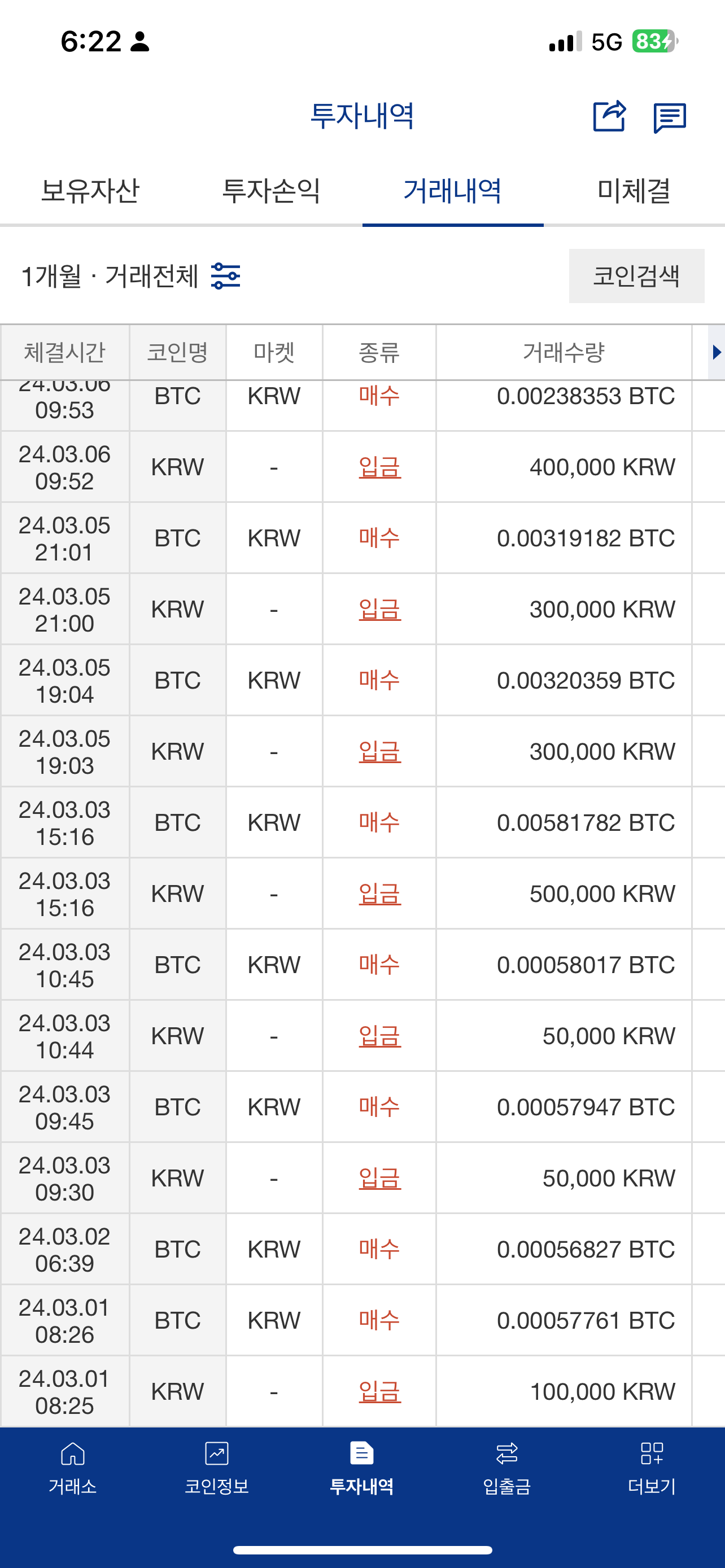Switch to the 투자손익 tab

point(272,191)
